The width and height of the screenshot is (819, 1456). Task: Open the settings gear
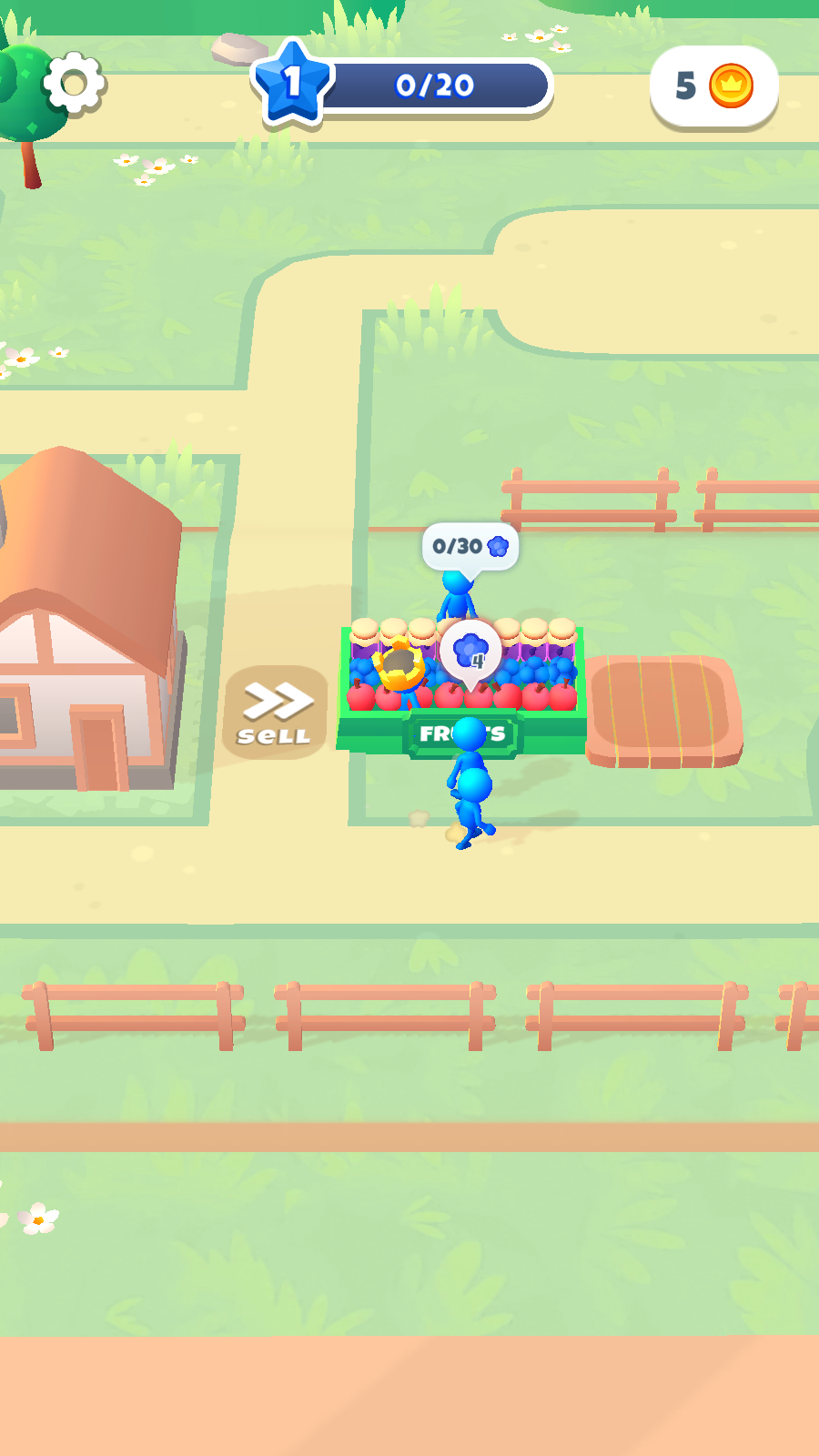[74, 83]
